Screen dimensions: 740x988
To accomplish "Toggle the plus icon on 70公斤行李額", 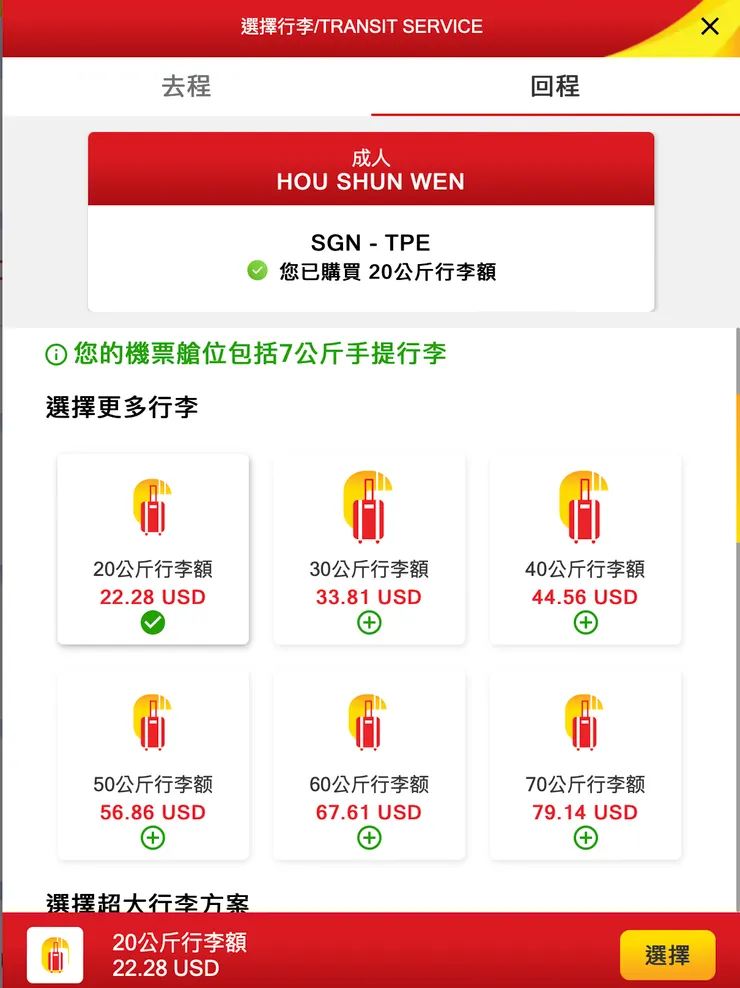I will pos(585,838).
